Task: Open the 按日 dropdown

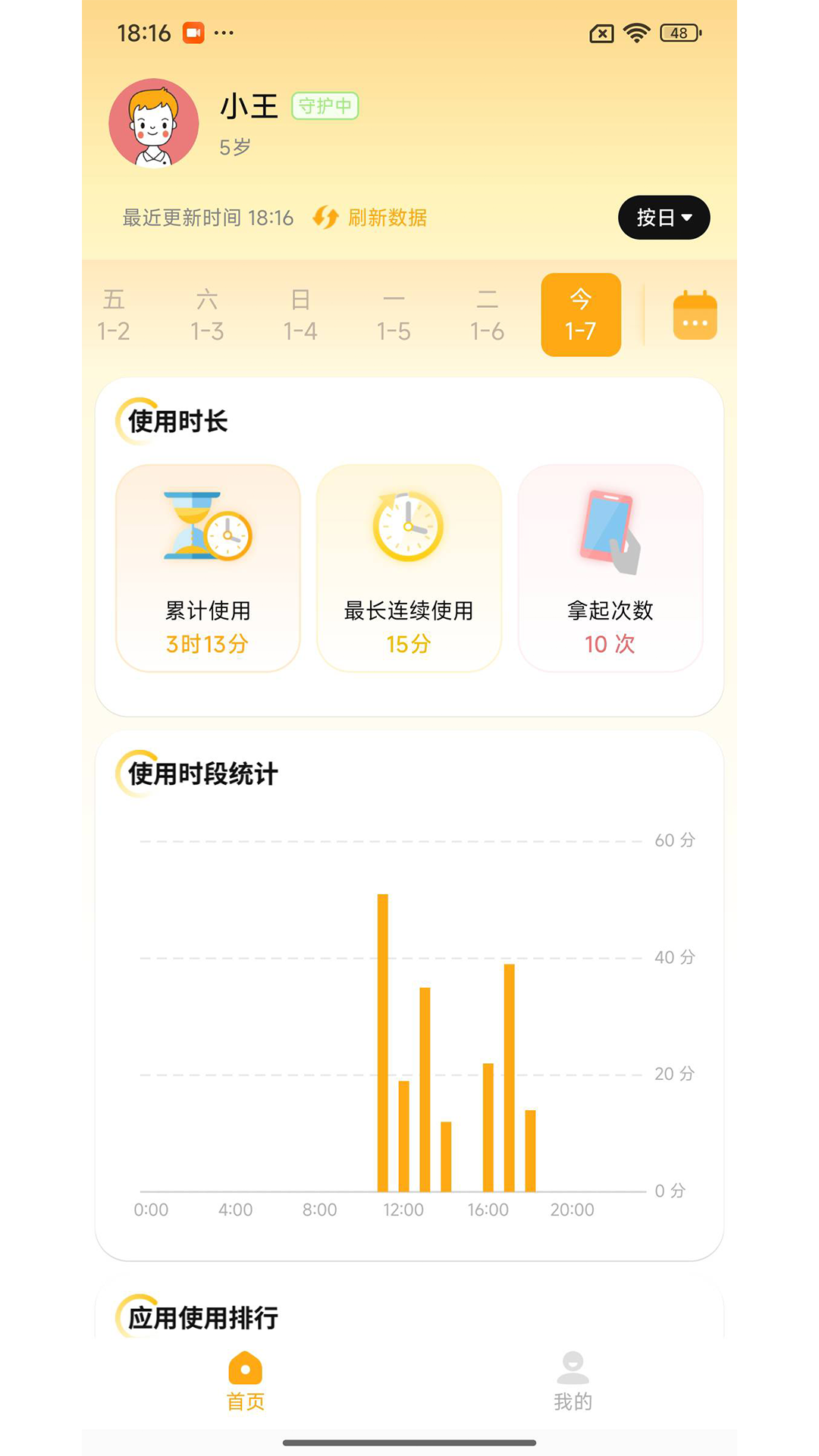Action: [664, 218]
